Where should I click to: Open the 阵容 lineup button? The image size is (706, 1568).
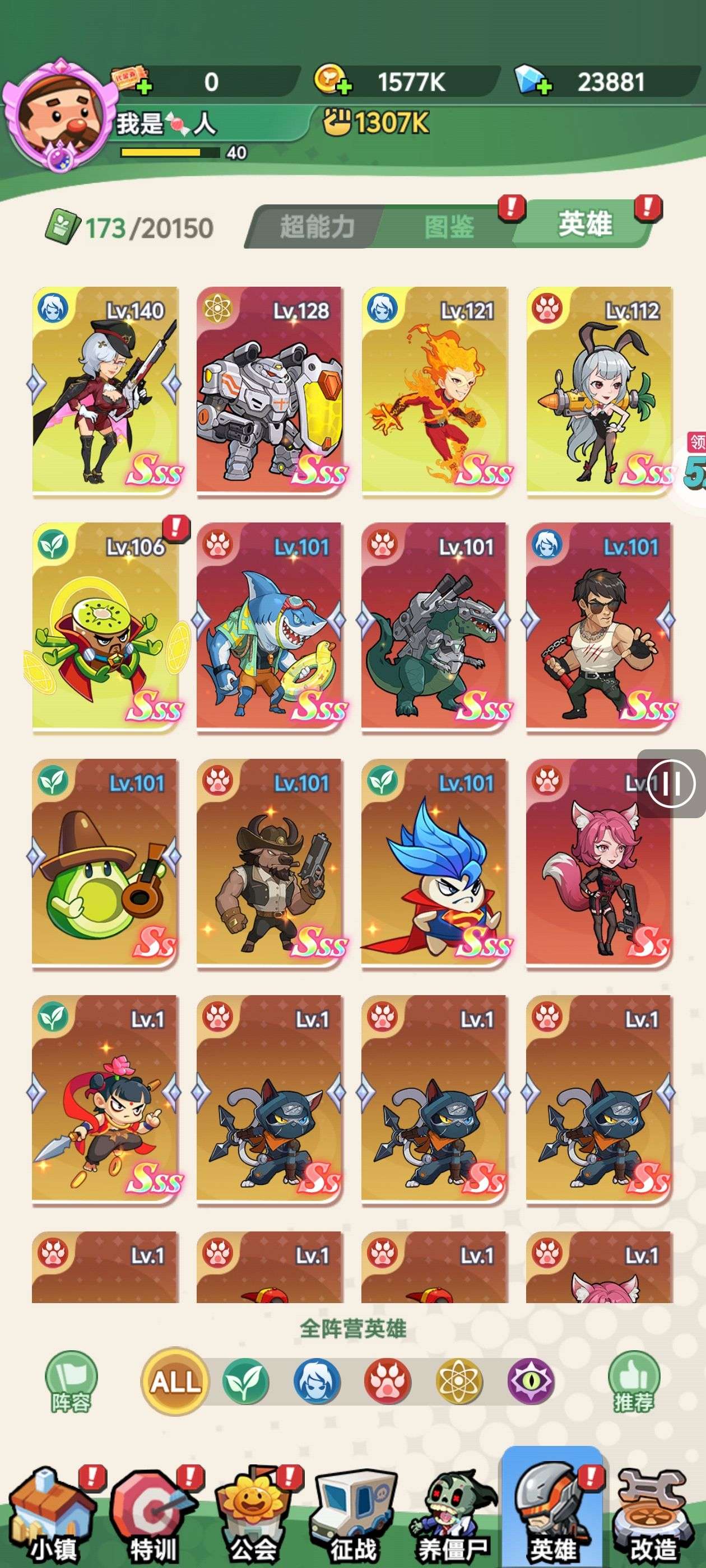pos(71,1382)
